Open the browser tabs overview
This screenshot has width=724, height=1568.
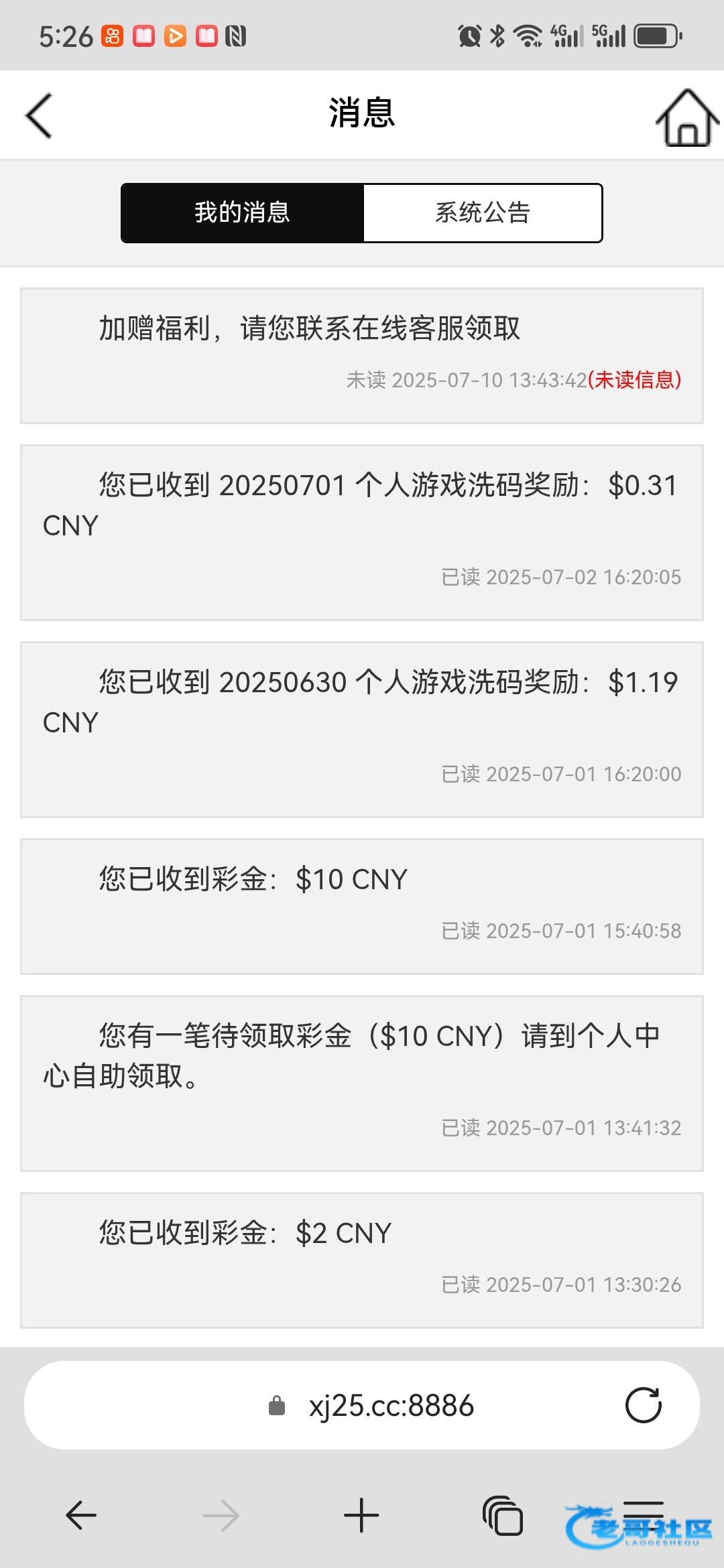503,1516
